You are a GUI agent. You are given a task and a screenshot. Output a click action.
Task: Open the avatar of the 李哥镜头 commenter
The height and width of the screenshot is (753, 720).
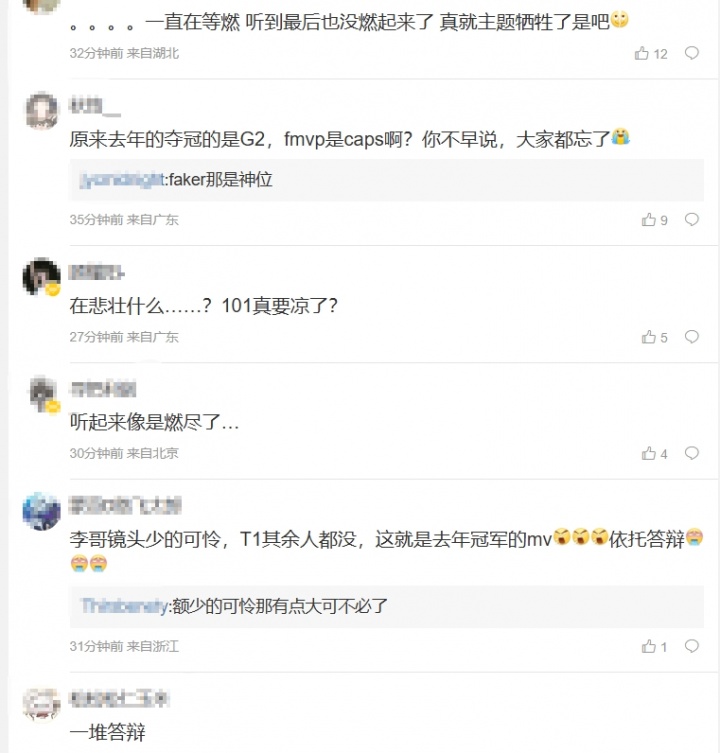pos(41,510)
